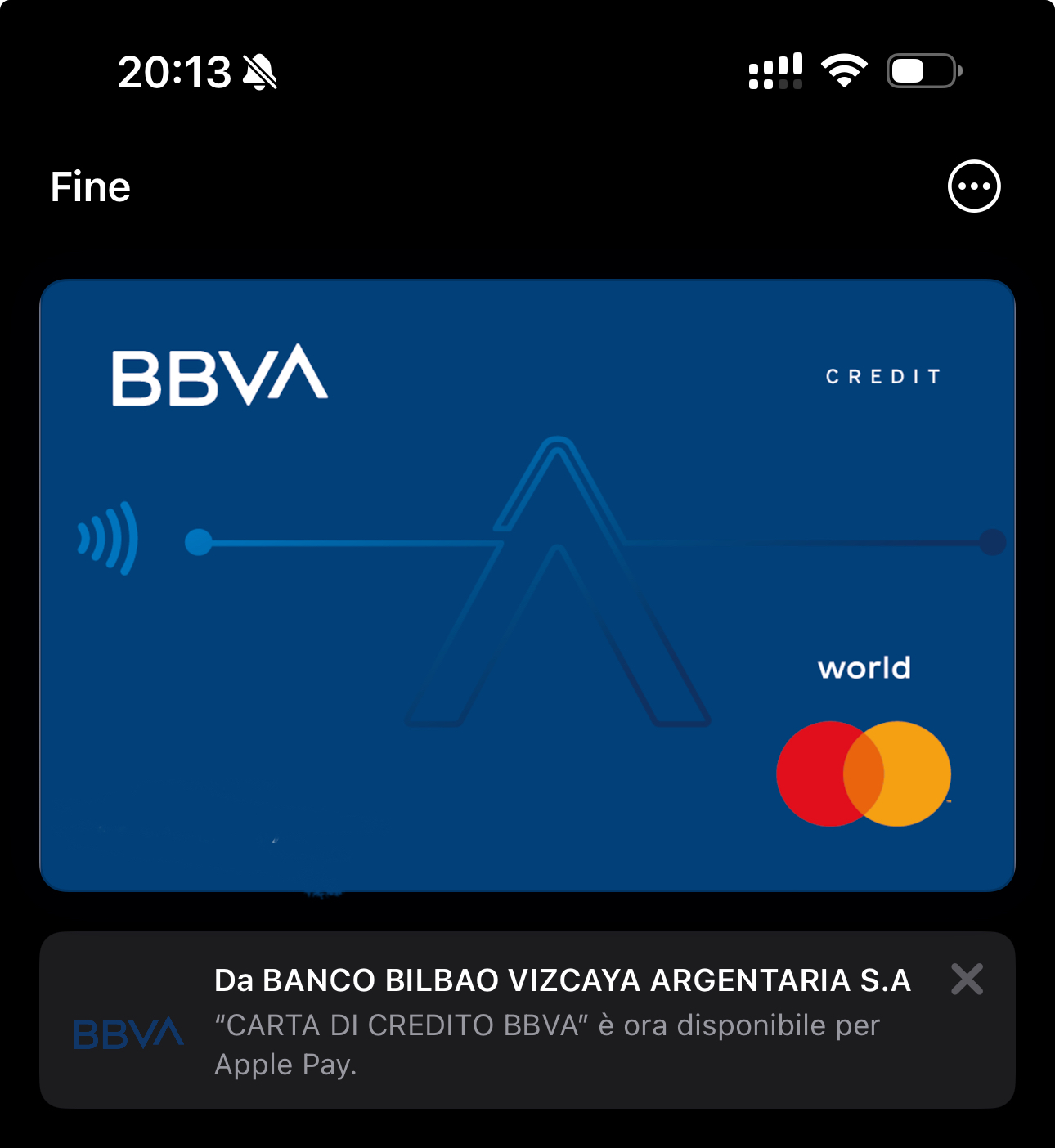Tap the contactless payment waves symbol
Screen dimensions: 1055x1148
coord(109,540)
